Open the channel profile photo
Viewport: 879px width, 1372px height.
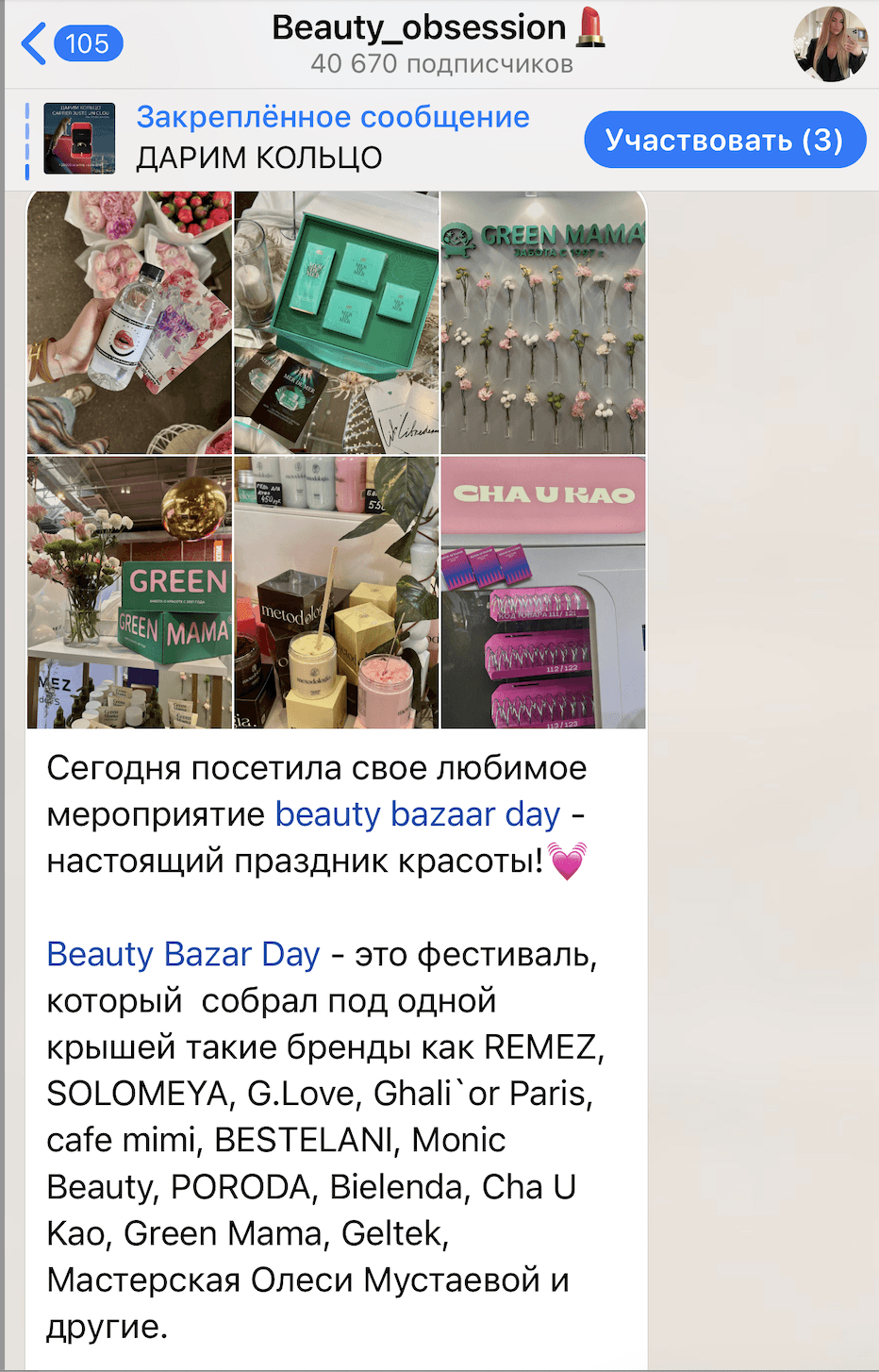tap(830, 44)
